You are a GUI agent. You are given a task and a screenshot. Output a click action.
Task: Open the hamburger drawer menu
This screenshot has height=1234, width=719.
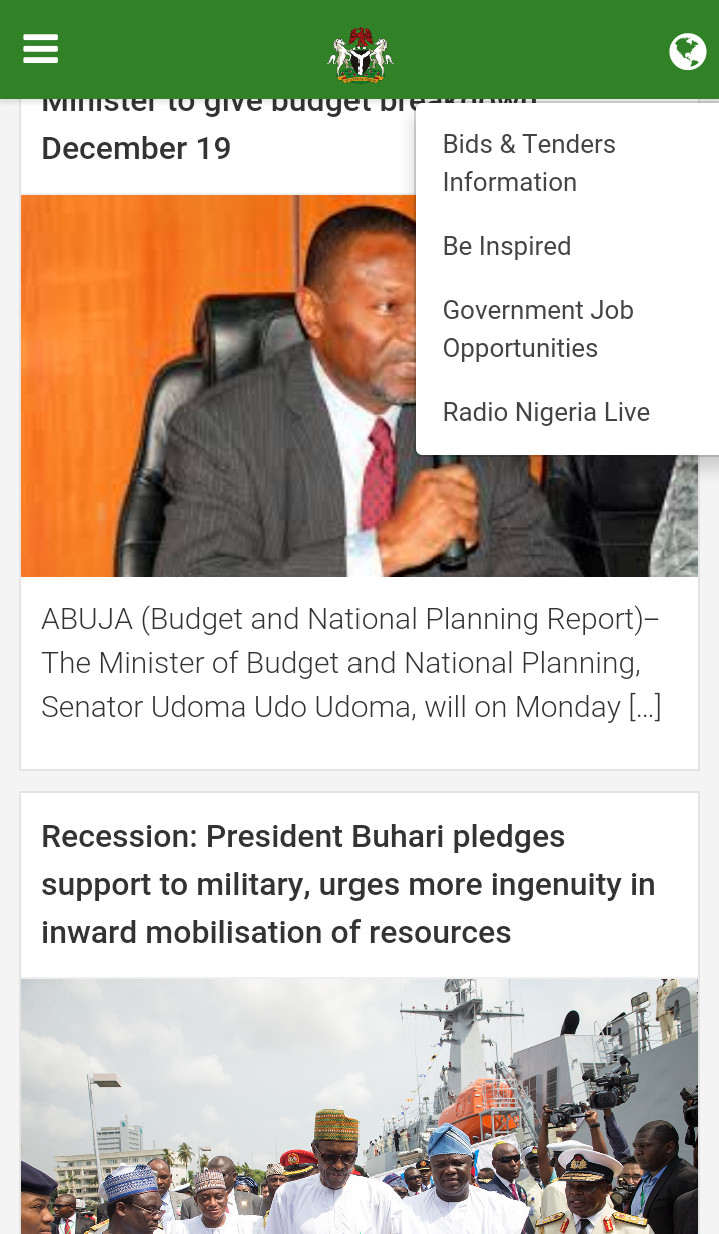click(x=41, y=49)
